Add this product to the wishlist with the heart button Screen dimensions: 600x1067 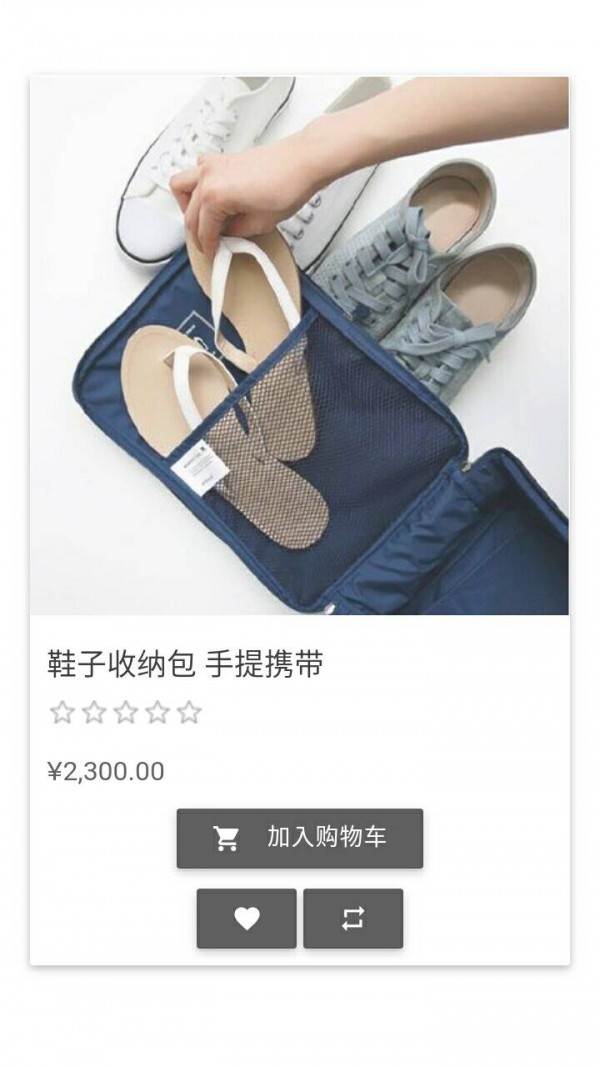pyautogui.click(x=246, y=918)
